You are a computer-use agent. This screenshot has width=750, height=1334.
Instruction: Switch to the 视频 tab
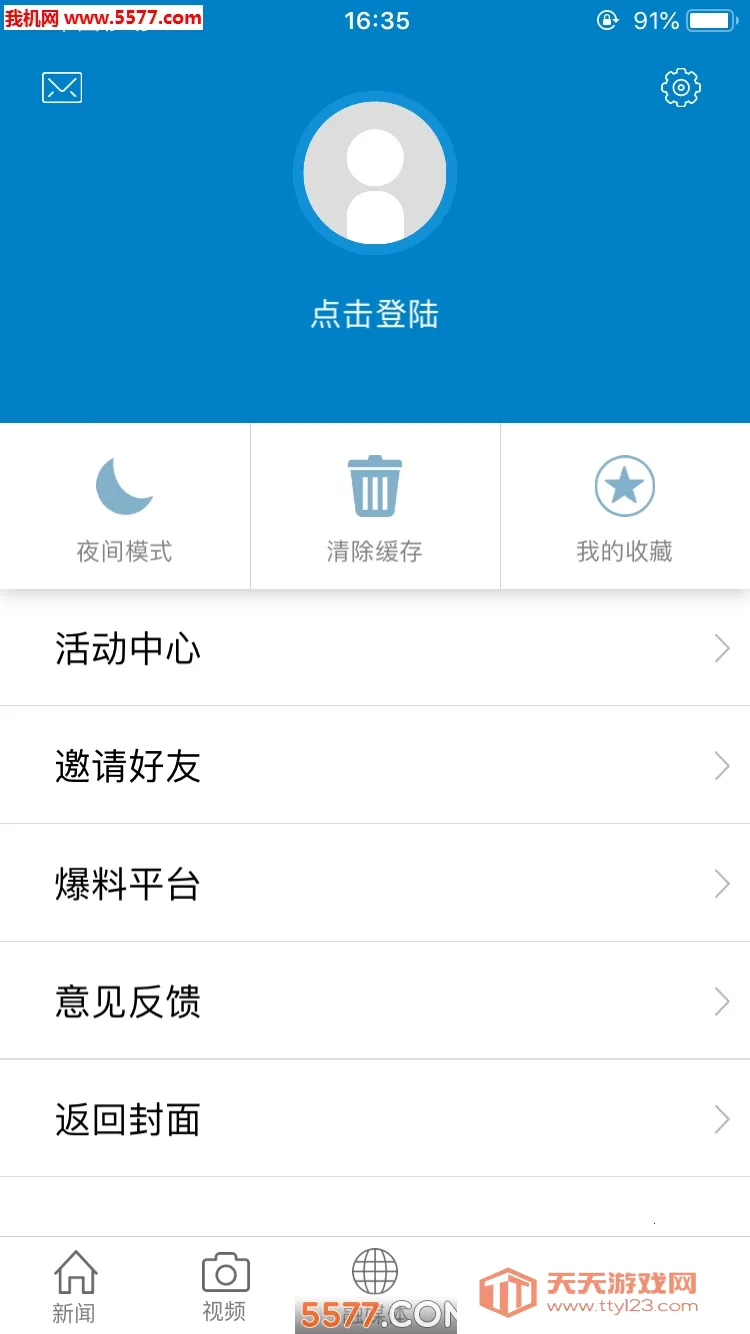(224, 1288)
